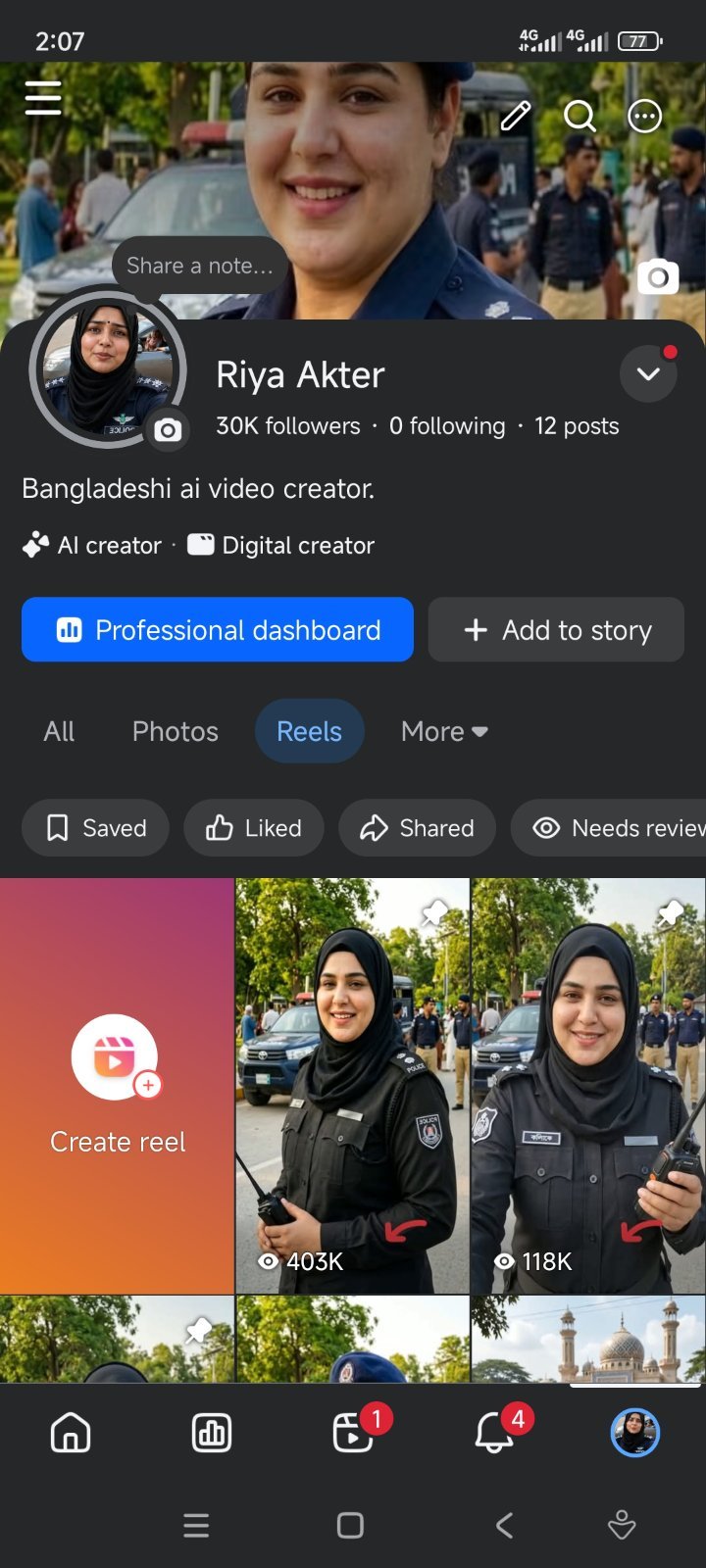
Task: Open the three-dots more options icon
Action: point(644,116)
